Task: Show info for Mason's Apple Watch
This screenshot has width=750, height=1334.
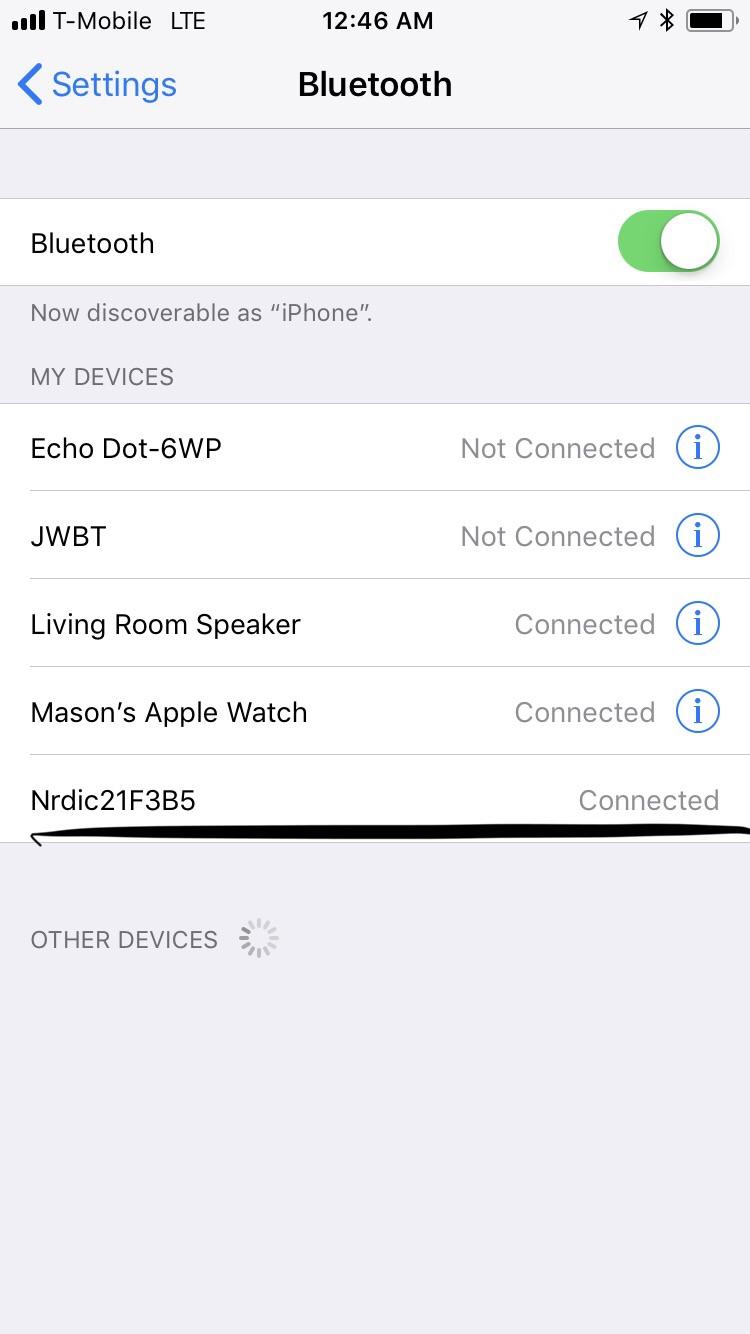Action: [x=697, y=712]
